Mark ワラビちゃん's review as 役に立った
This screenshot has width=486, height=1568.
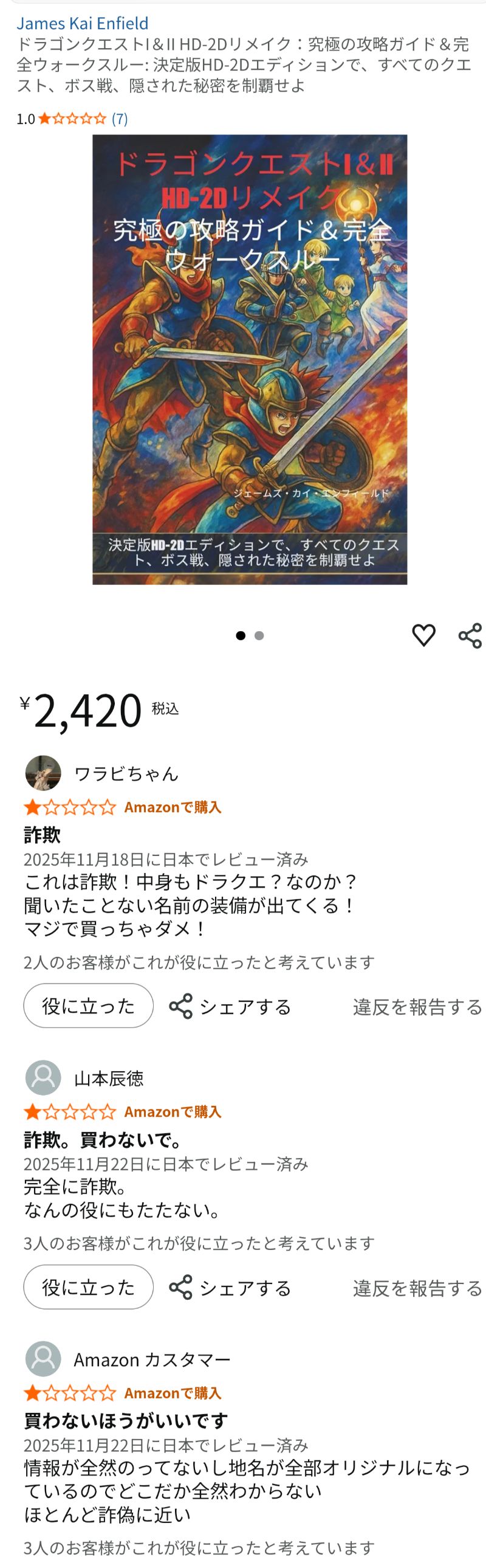point(88,1006)
